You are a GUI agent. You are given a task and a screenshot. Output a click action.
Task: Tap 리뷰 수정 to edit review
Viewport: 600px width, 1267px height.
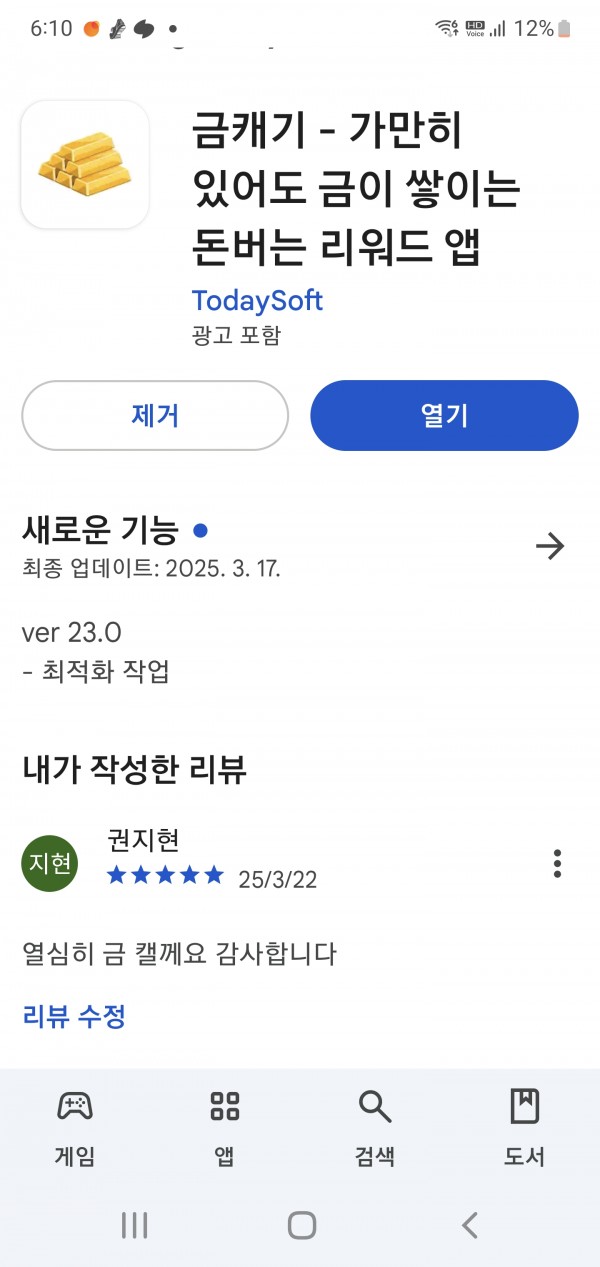[x=74, y=1017]
